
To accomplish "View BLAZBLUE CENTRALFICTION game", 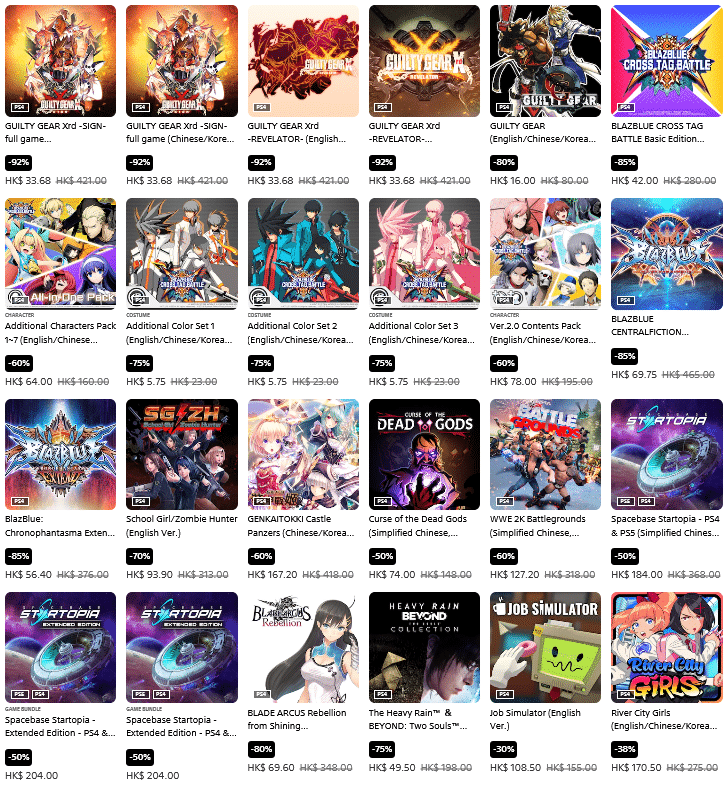I will pyautogui.click(x=666, y=254).
